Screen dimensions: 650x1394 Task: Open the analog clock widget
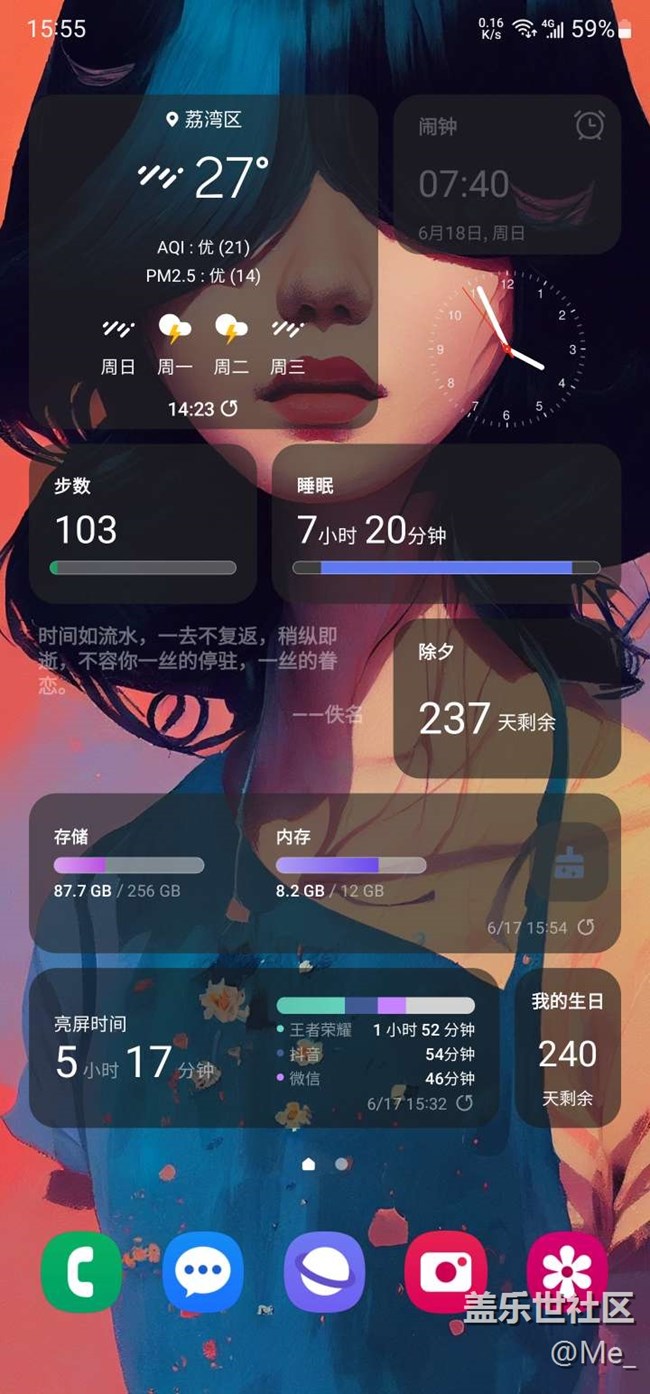(x=507, y=350)
